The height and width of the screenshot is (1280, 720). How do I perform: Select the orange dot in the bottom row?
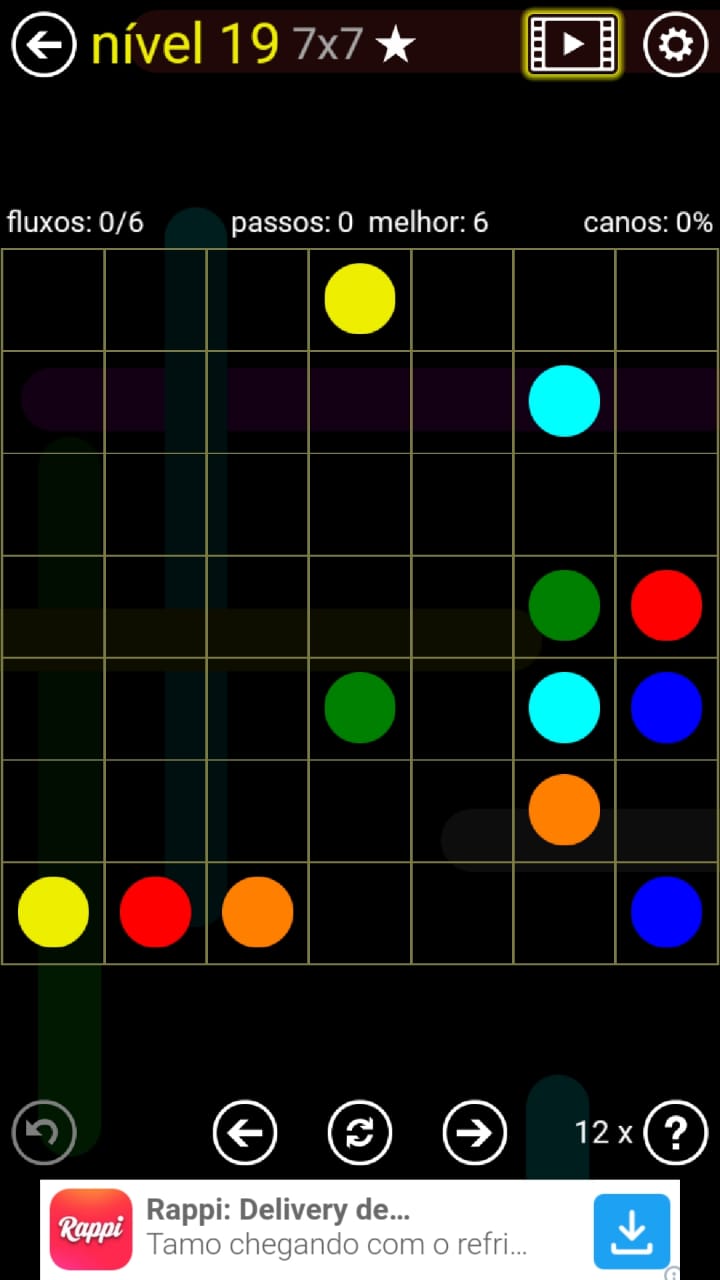257,912
